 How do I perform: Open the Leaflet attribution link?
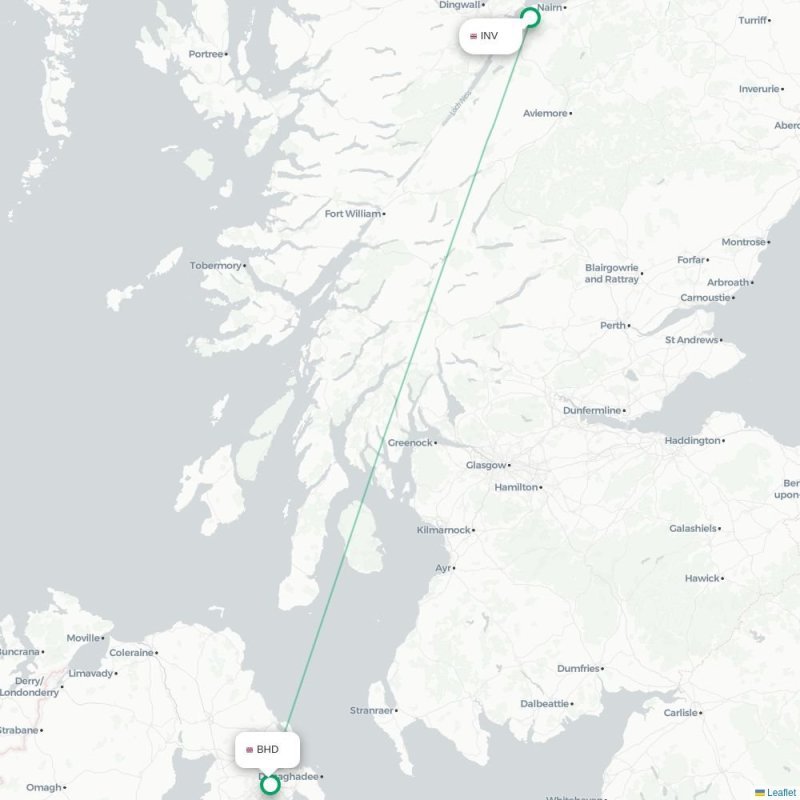coord(780,792)
